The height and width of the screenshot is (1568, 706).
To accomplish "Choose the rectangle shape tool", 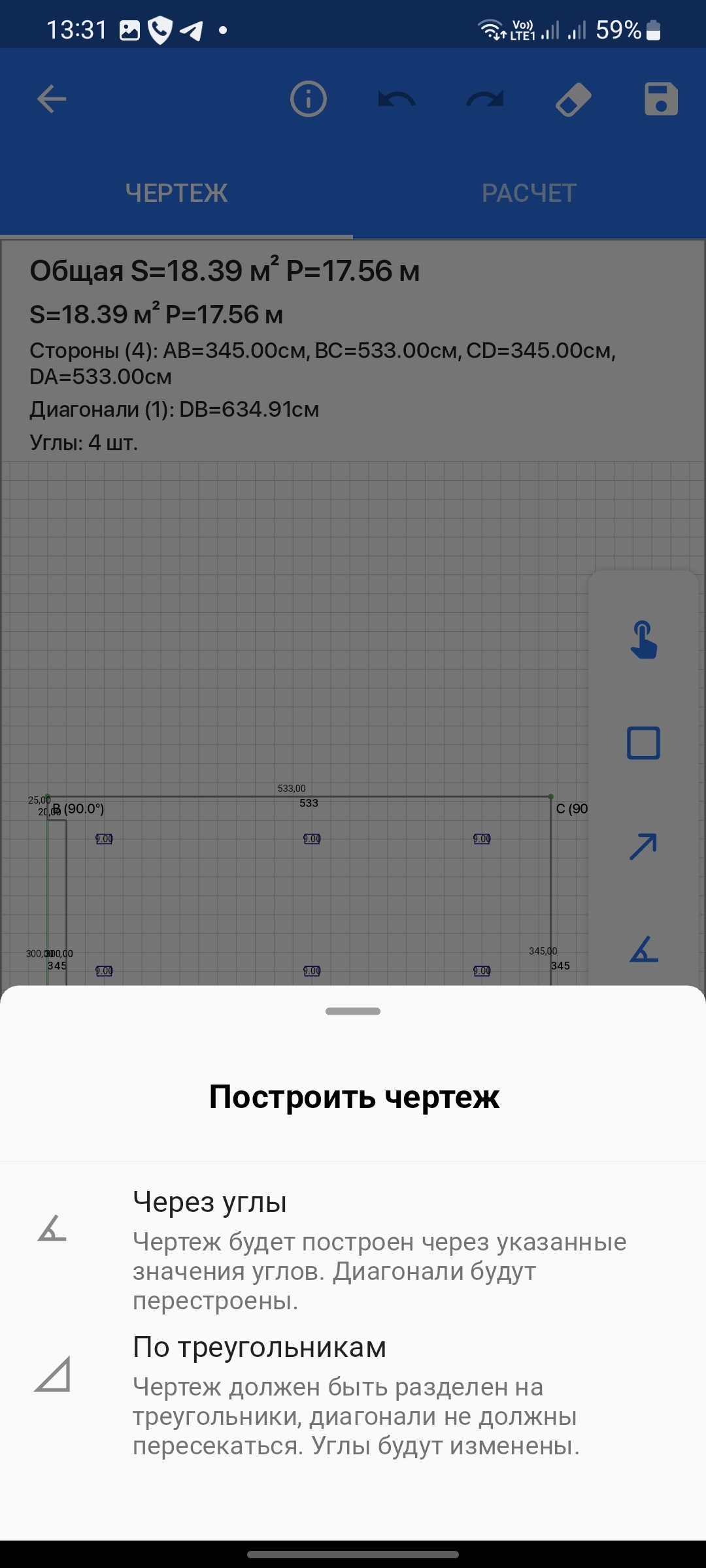I will point(643,743).
